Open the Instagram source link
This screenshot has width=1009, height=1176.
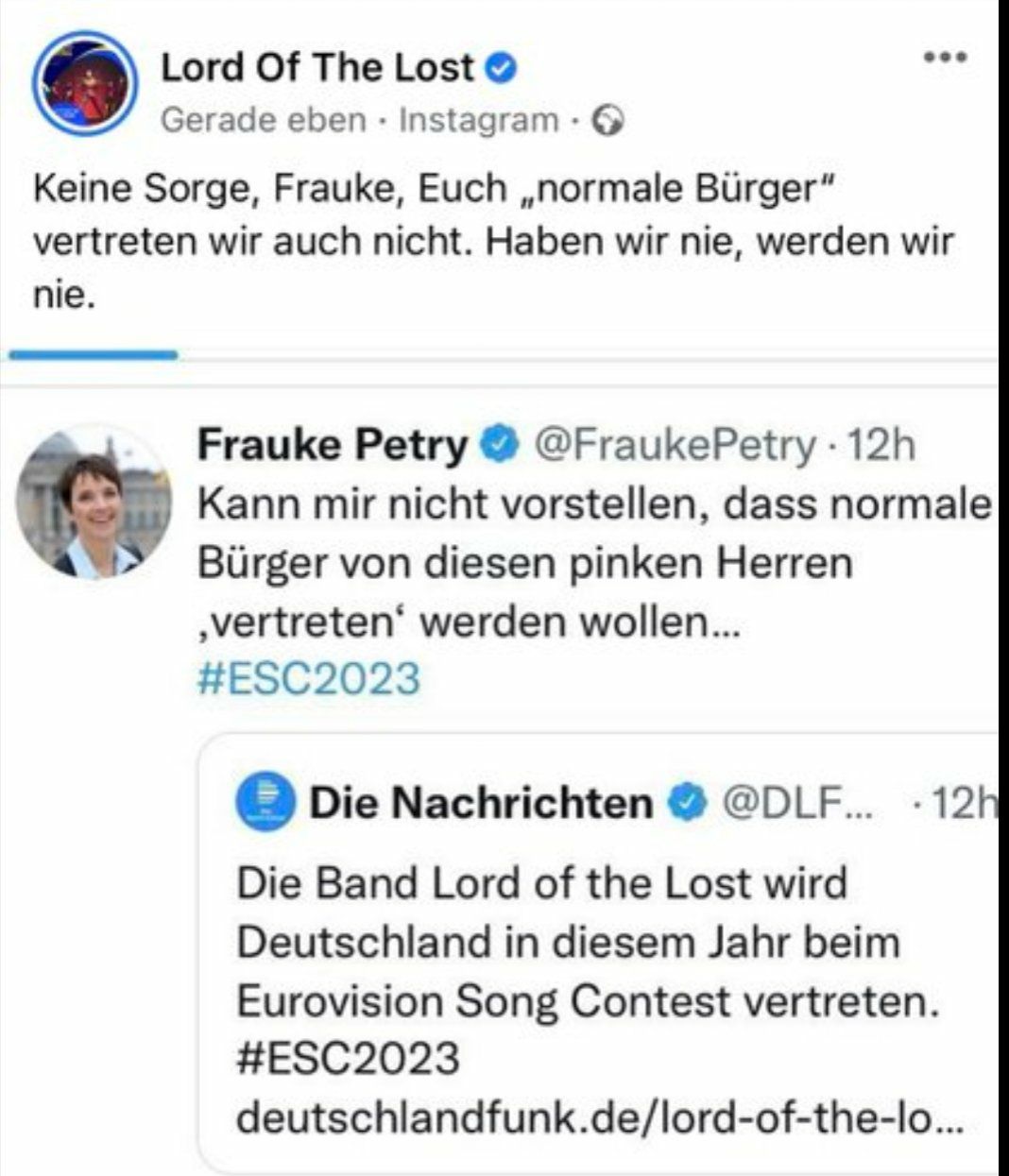click(478, 120)
